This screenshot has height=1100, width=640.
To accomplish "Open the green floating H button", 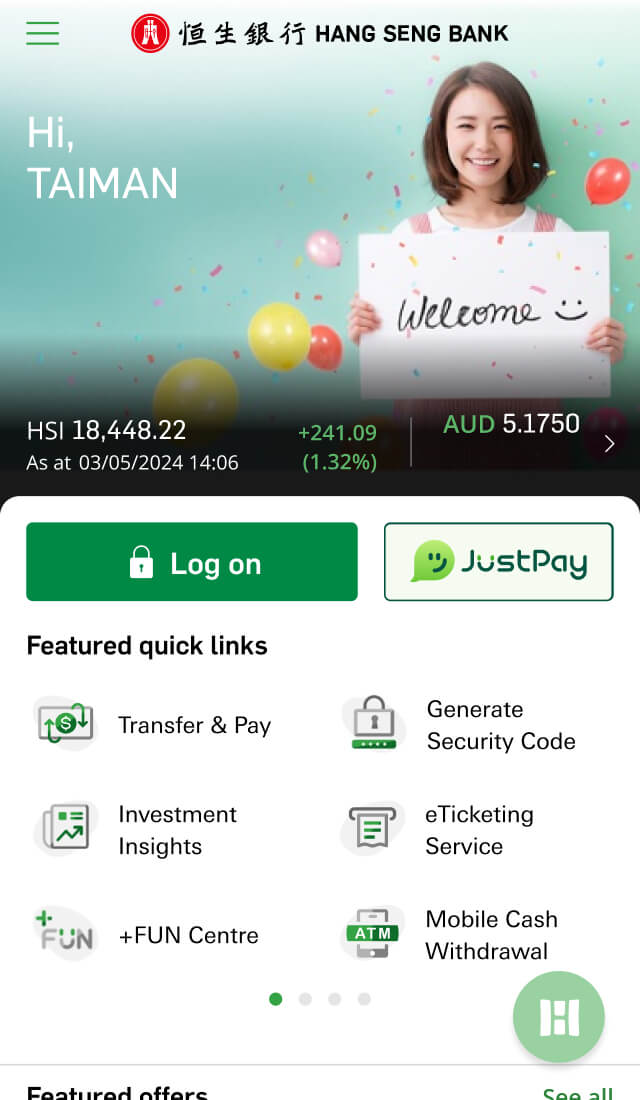I will tap(559, 1017).
